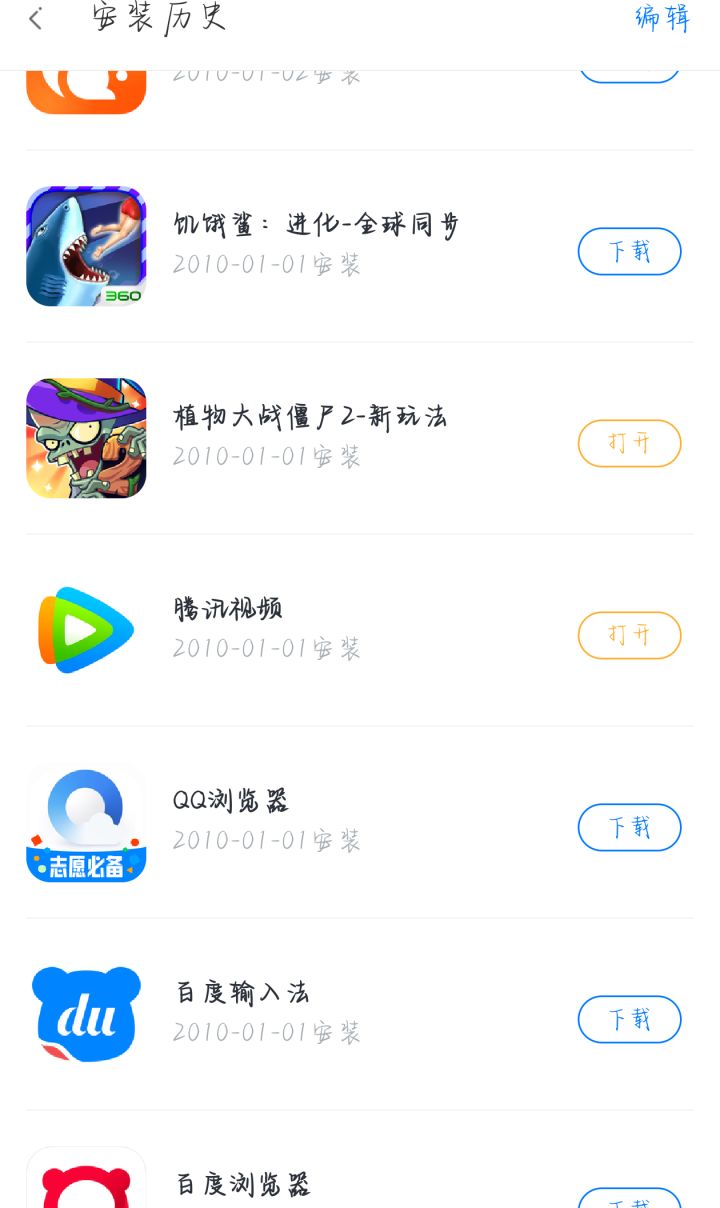
Task: Go back from 安装历史
Action: pyautogui.click(x=36, y=19)
